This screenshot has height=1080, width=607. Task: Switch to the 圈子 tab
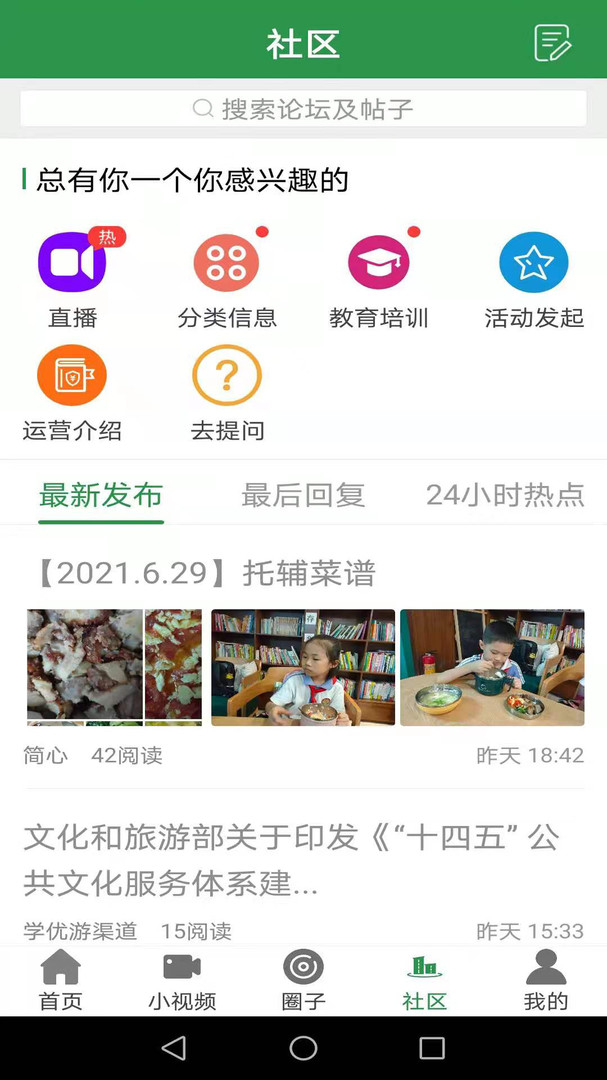click(x=303, y=980)
